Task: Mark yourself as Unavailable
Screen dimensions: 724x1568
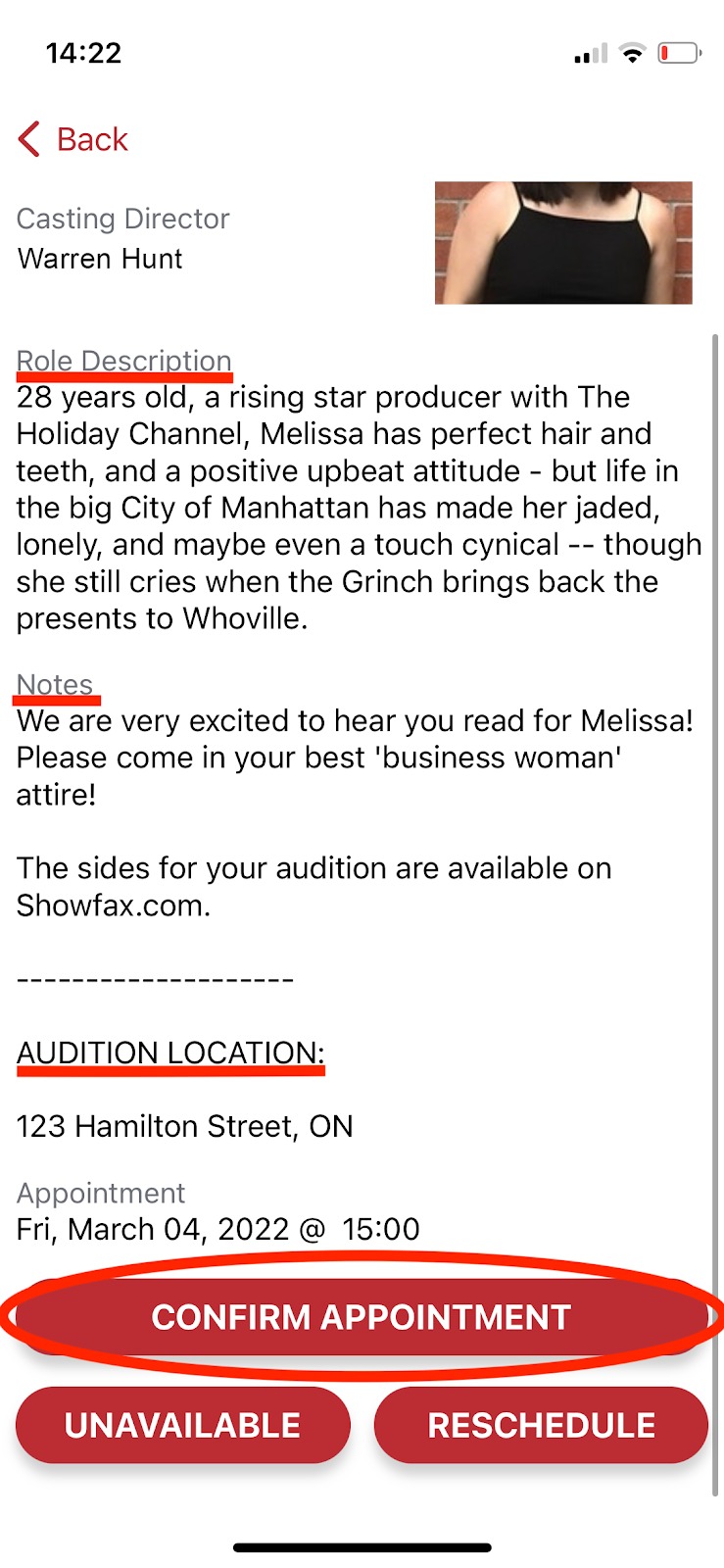Action: [x=183, y=1425]
